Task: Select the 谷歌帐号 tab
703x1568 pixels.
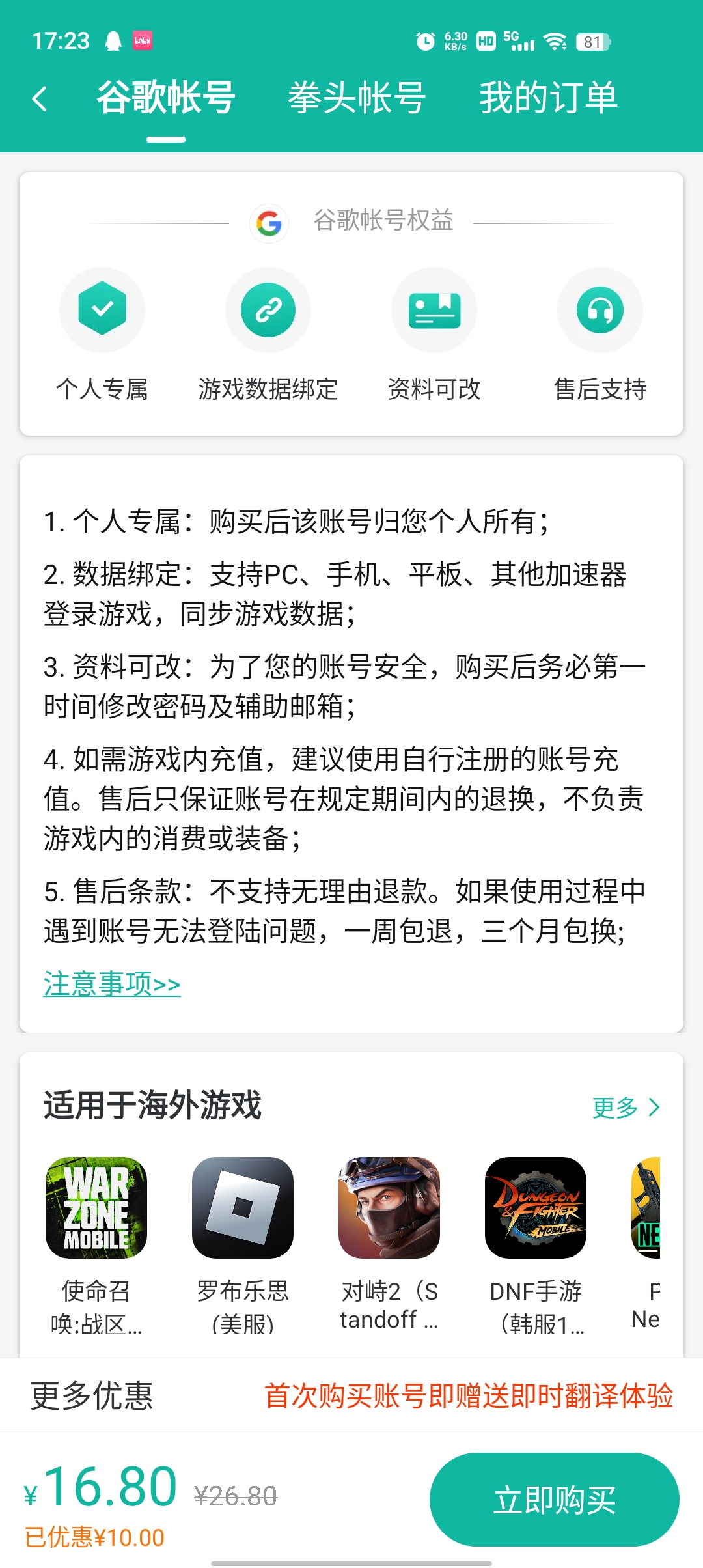Action: point(165,98)
